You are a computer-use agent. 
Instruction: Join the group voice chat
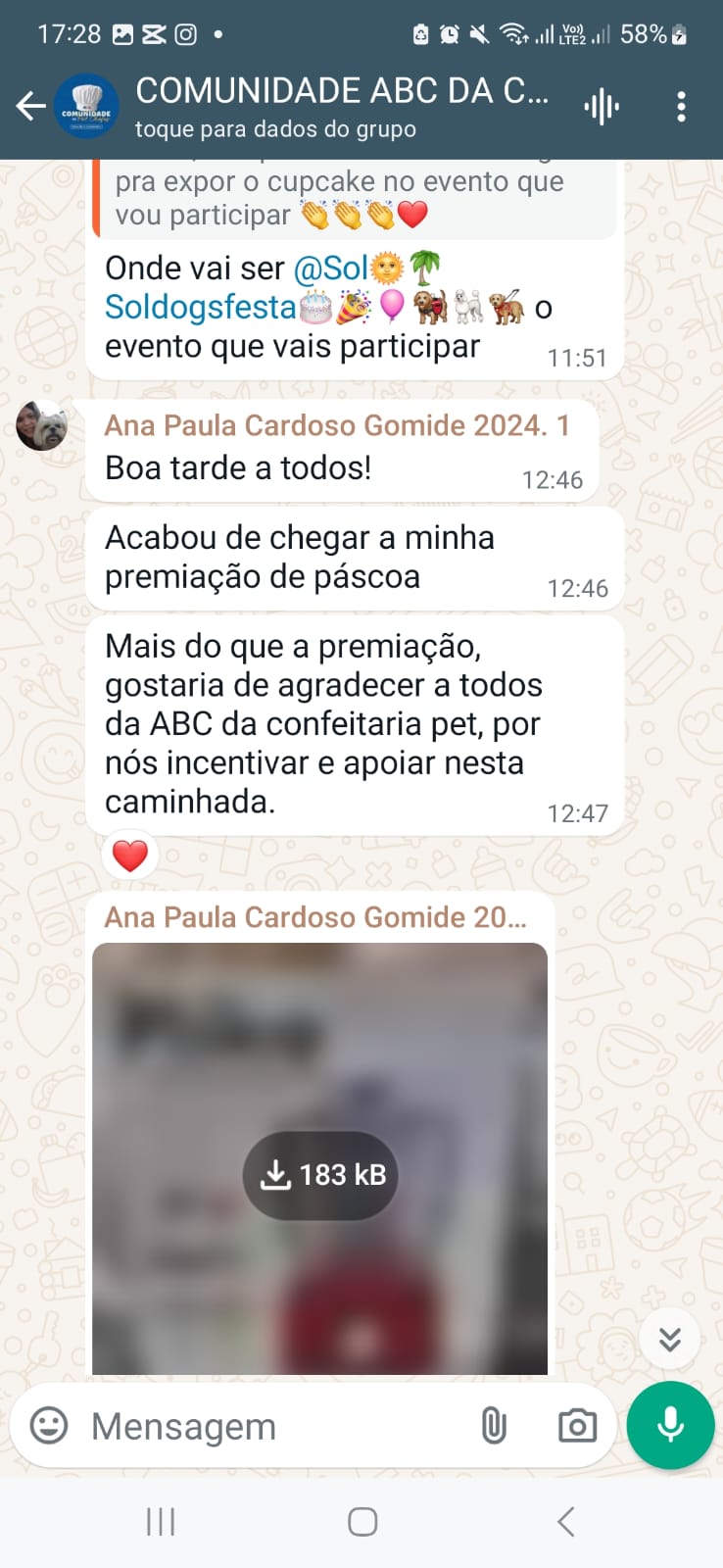602,106
